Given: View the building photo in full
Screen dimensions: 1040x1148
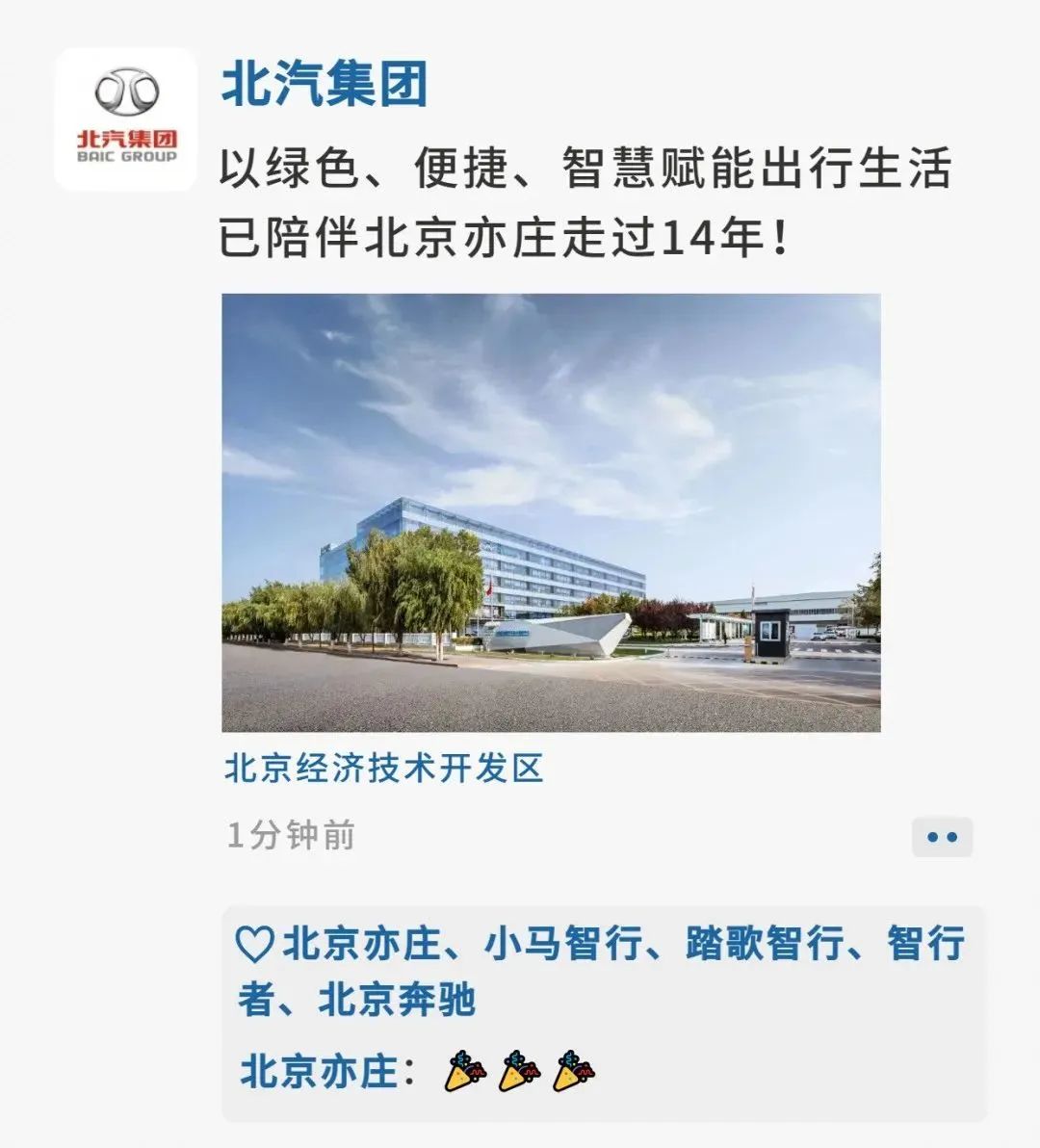Looking at the screenshot, I should tap(551, 512).
